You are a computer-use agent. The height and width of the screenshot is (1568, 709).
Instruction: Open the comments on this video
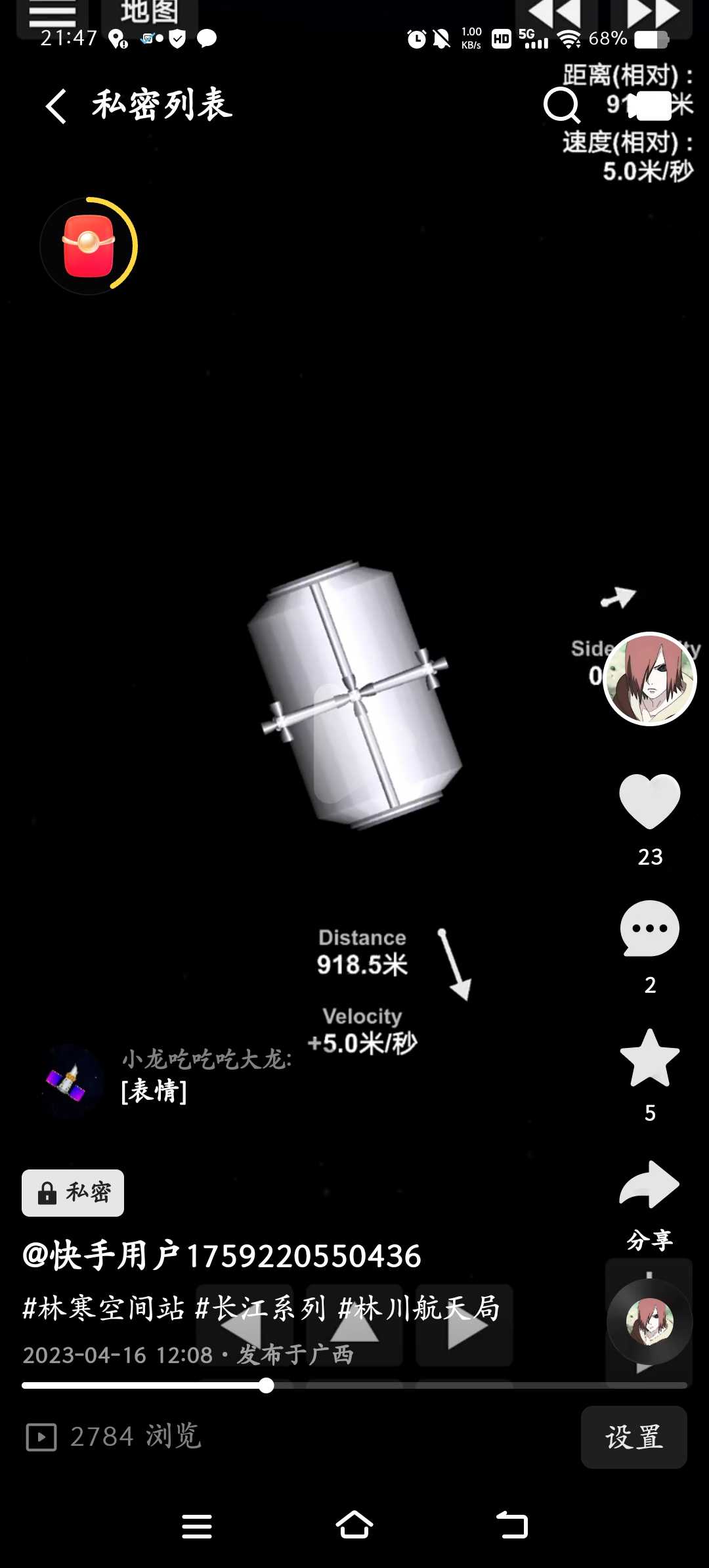click(x=649, y=928)
